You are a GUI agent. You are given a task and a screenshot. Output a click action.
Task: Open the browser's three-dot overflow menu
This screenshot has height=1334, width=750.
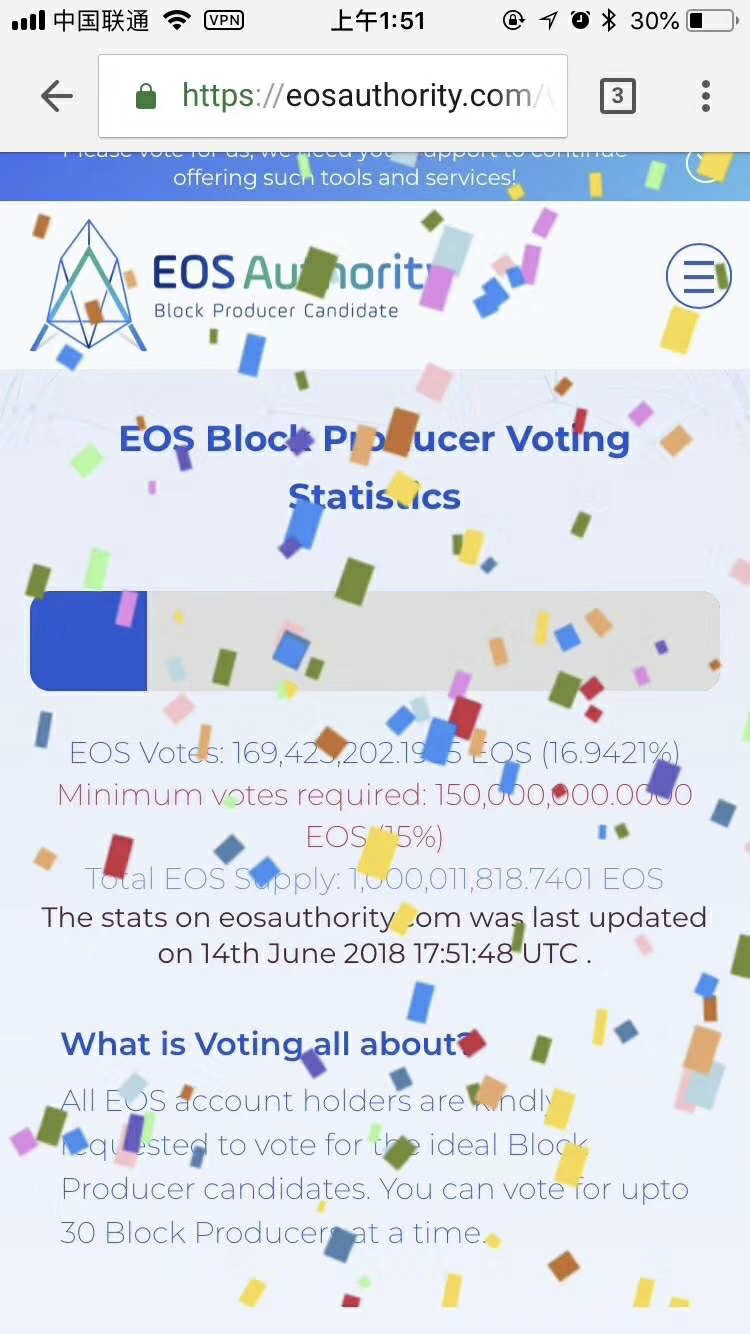[x=705, y=96]
